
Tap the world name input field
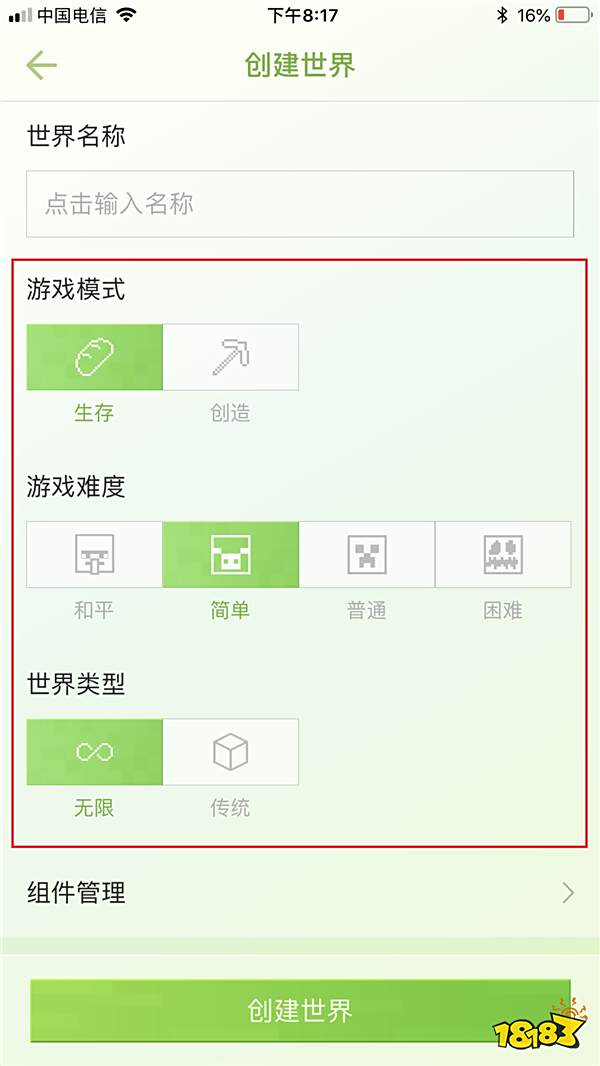coord(300,204)
